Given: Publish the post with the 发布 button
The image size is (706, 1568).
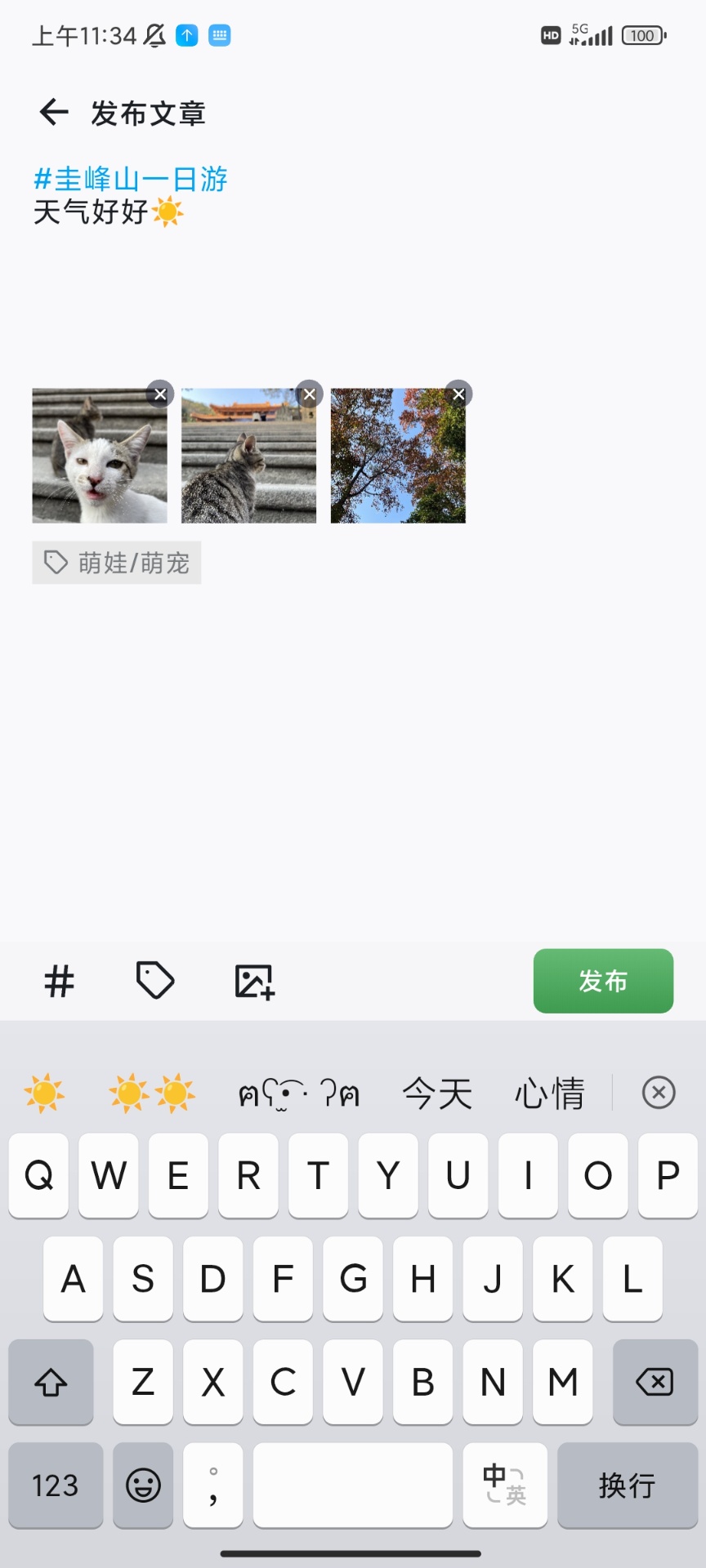Looking at the screenshot, I should tap(603, 981).
